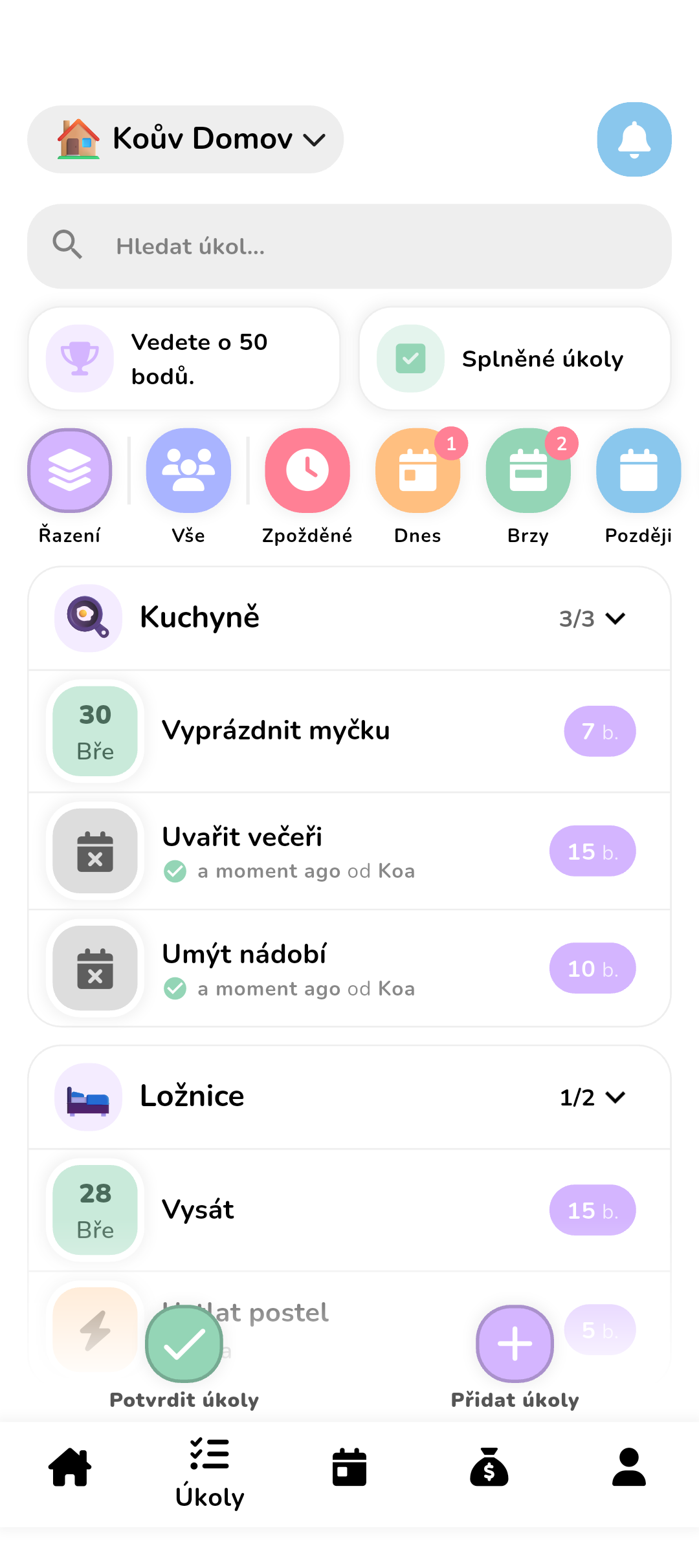Toggle completion of Umýt nádobí task
699x1568 pixels.
94,968
